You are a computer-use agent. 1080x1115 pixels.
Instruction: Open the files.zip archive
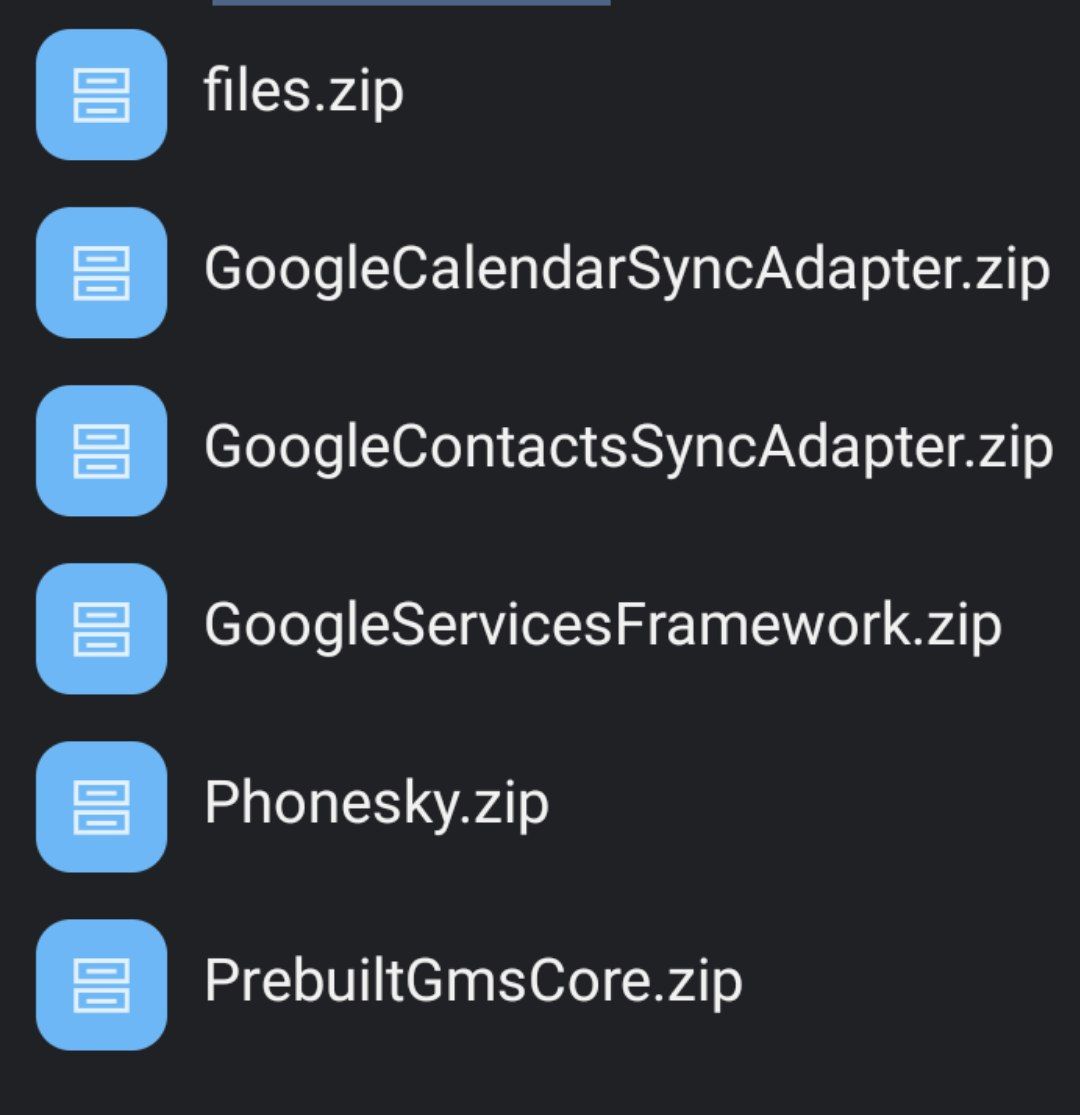coord(303,93)
